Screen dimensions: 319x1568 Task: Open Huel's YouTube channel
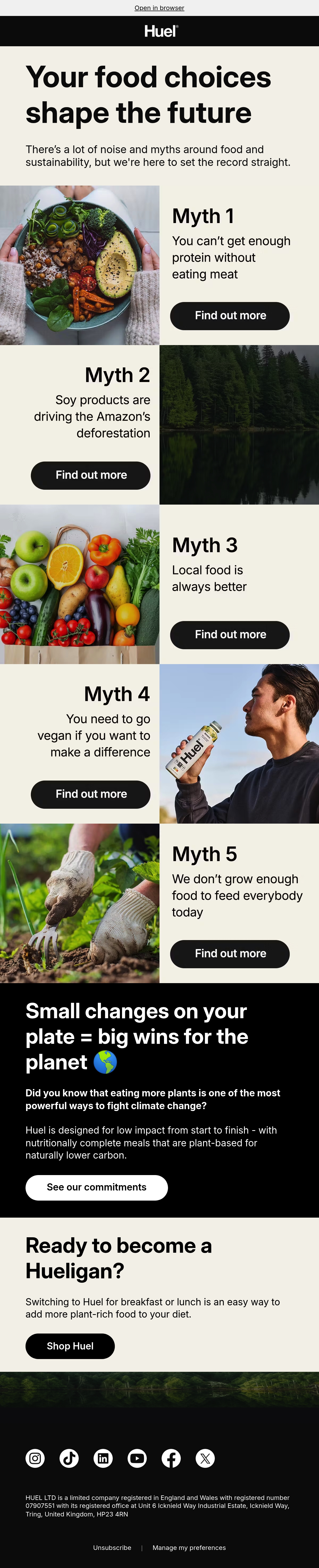point(137,1458)
